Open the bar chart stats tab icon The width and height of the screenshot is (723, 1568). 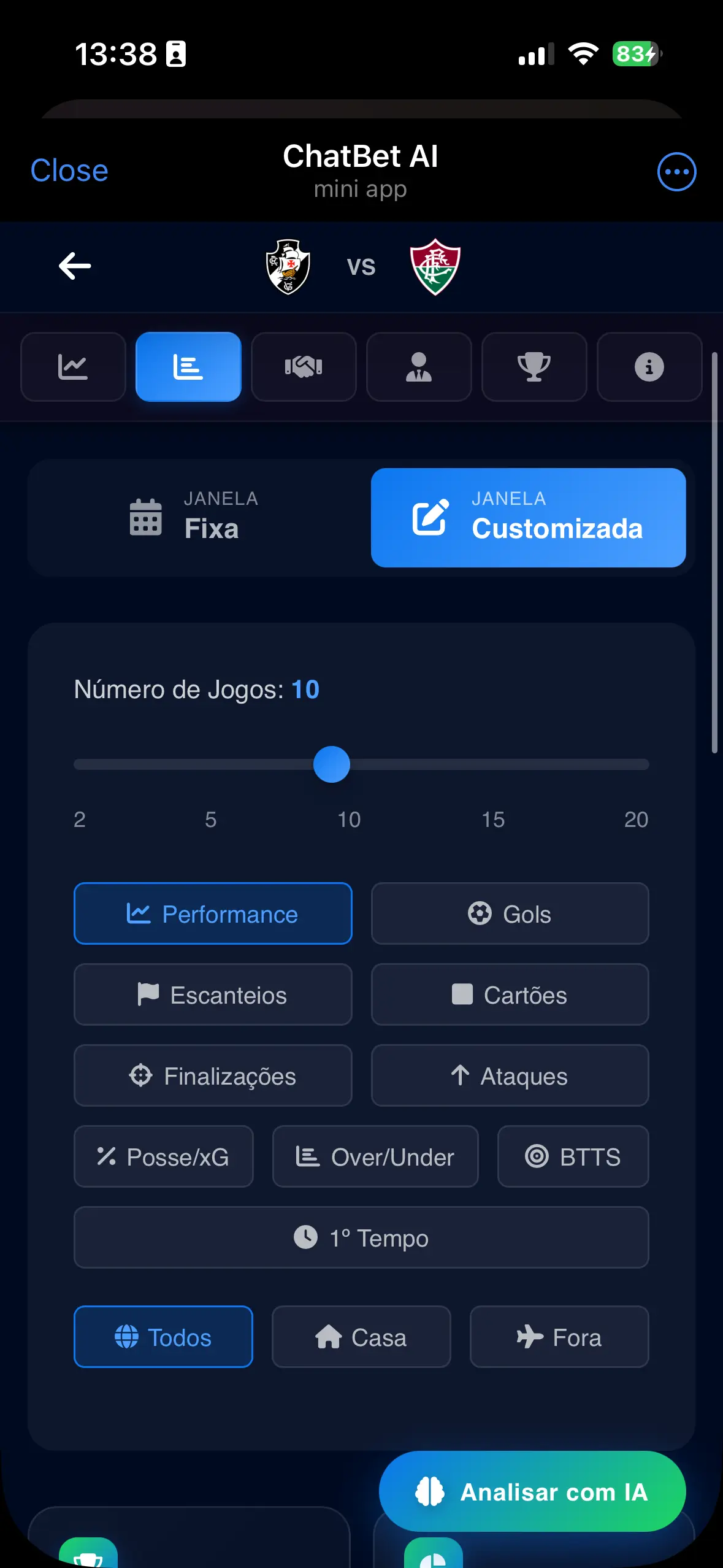click(x=188, y=366)
